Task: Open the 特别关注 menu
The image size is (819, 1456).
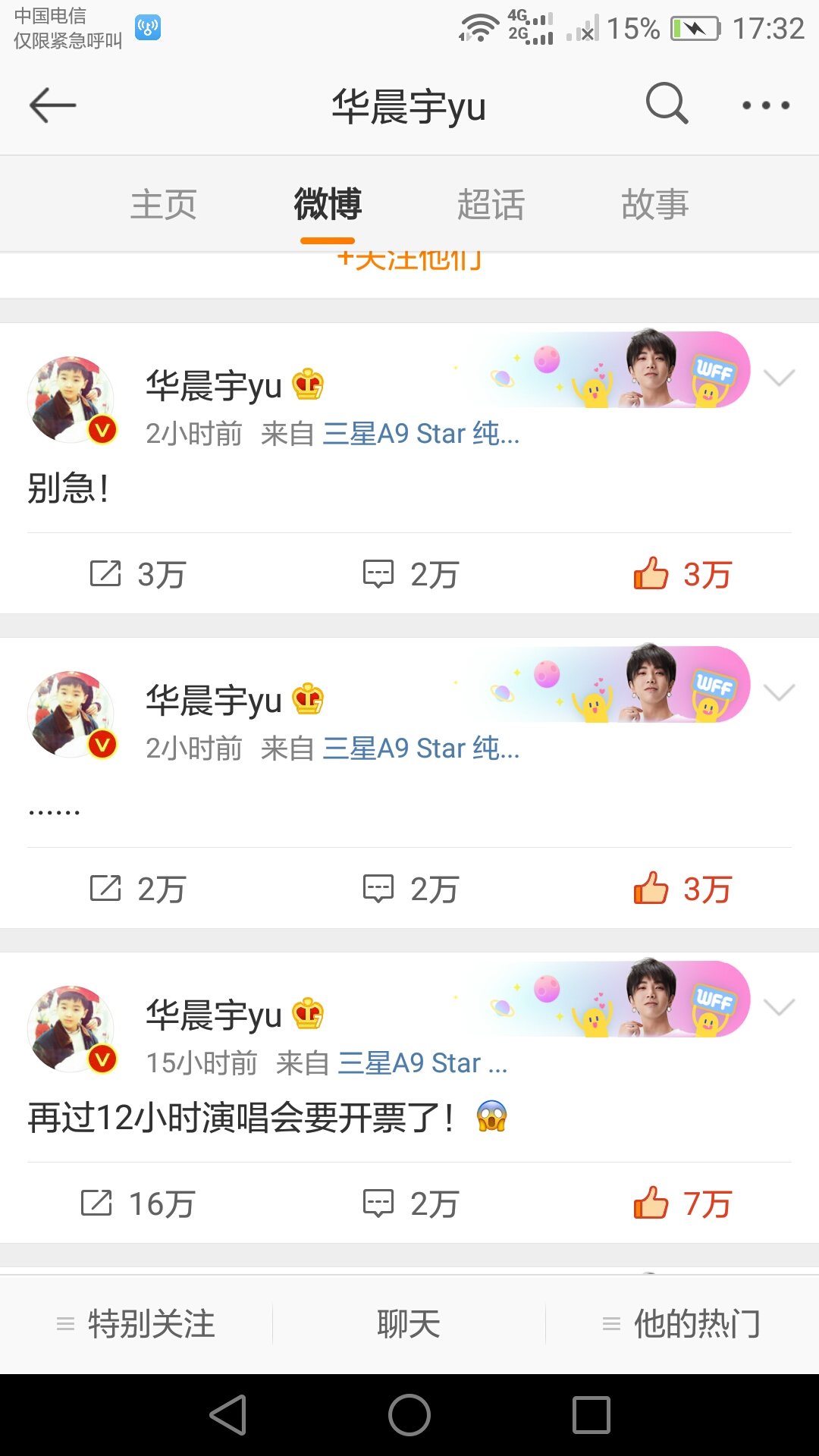Action: tap(136, 1324)
